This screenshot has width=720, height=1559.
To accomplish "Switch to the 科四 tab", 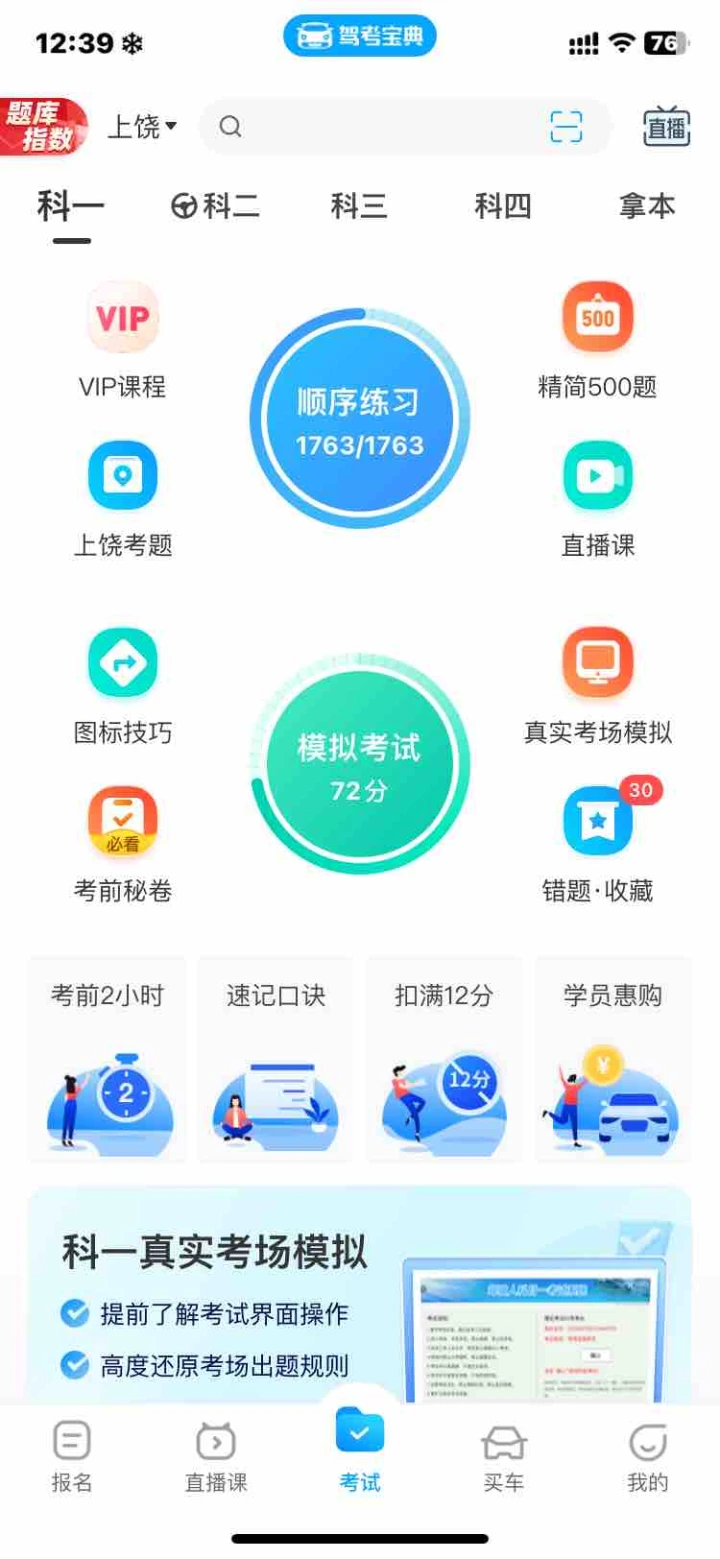I will click(x=502, y=207).
